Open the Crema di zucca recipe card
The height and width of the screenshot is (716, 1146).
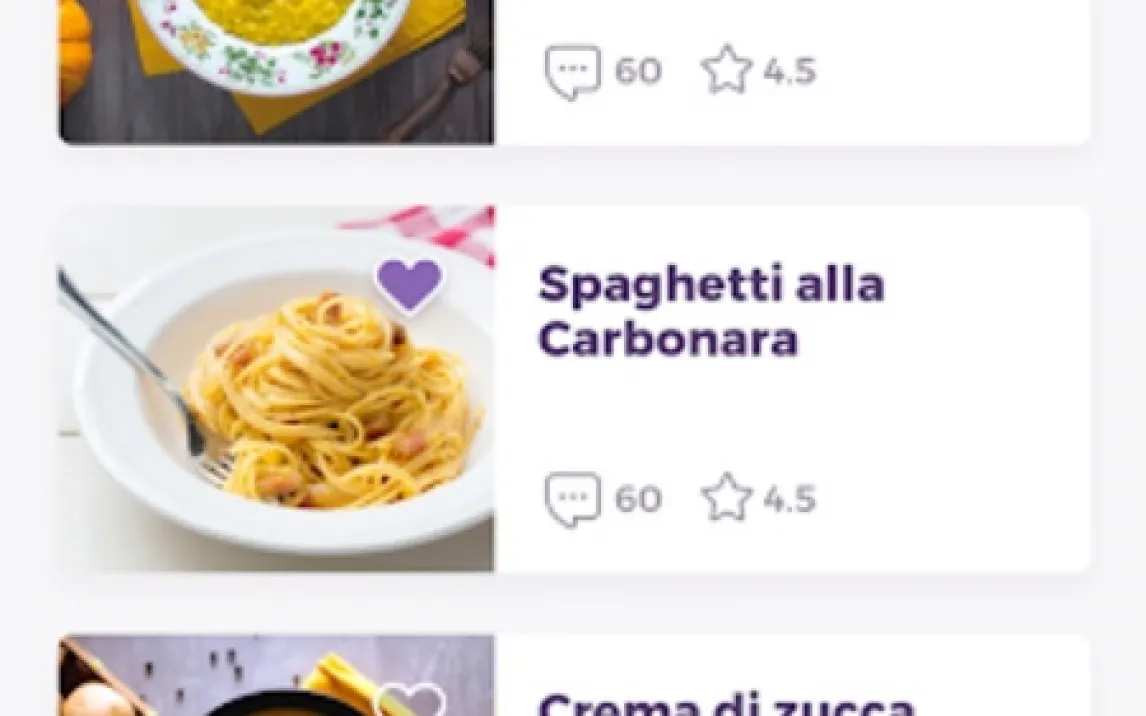pos(726,704)
